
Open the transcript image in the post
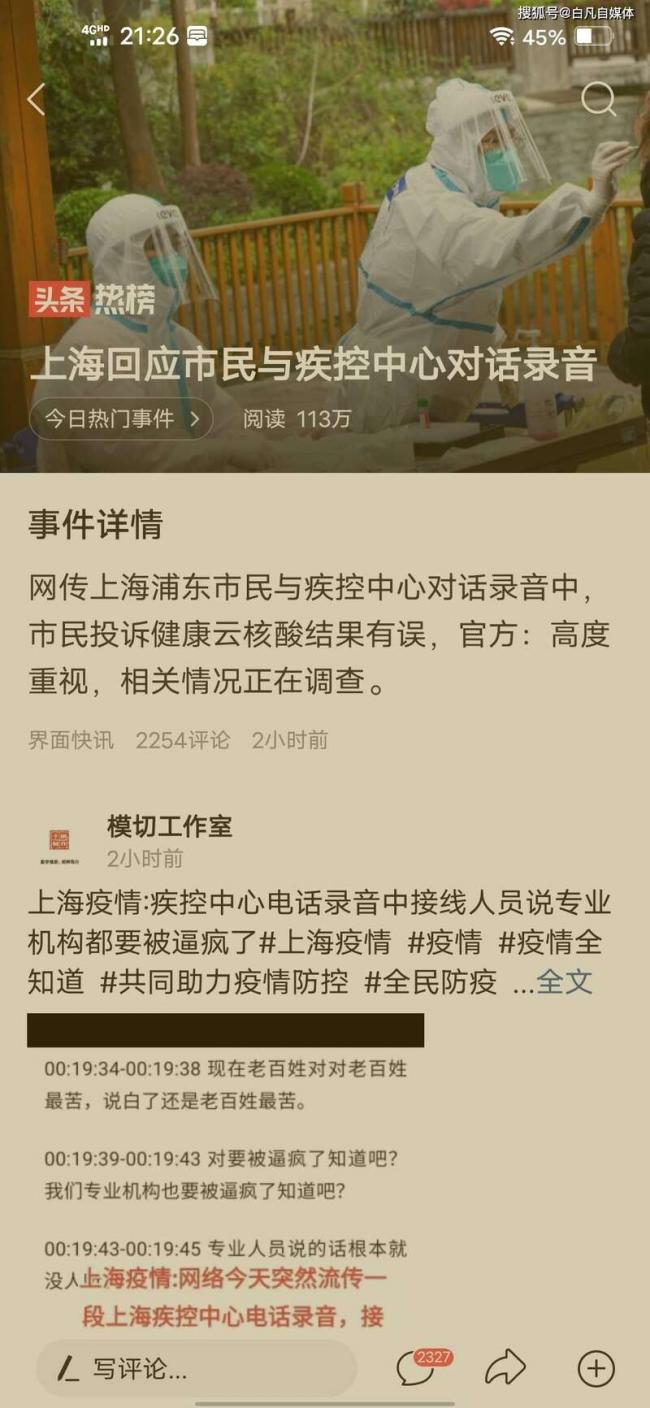pyautogui.click(x=225, y=1170)
